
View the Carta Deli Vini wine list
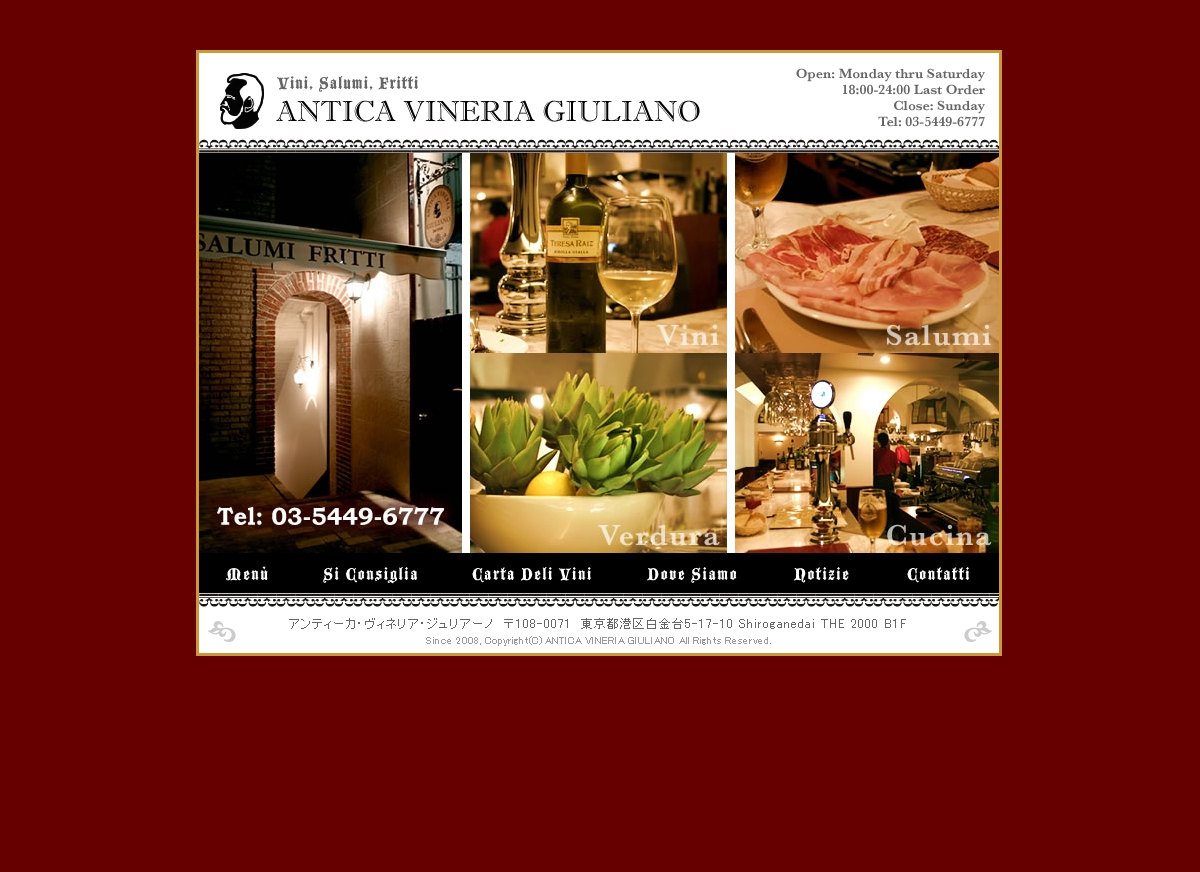tap(532, 574)
